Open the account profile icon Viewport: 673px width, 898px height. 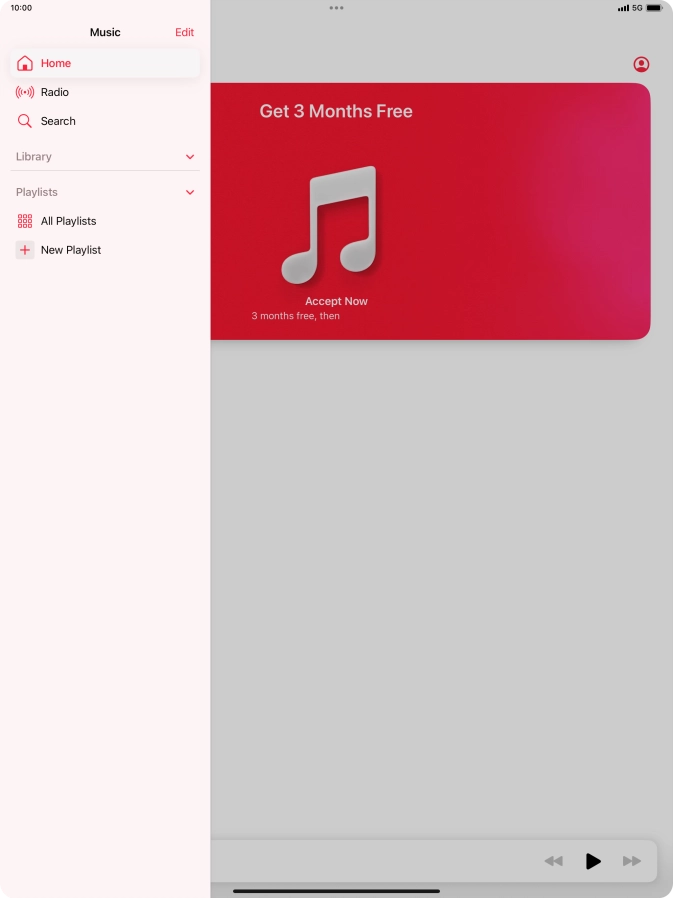[641, 64]
